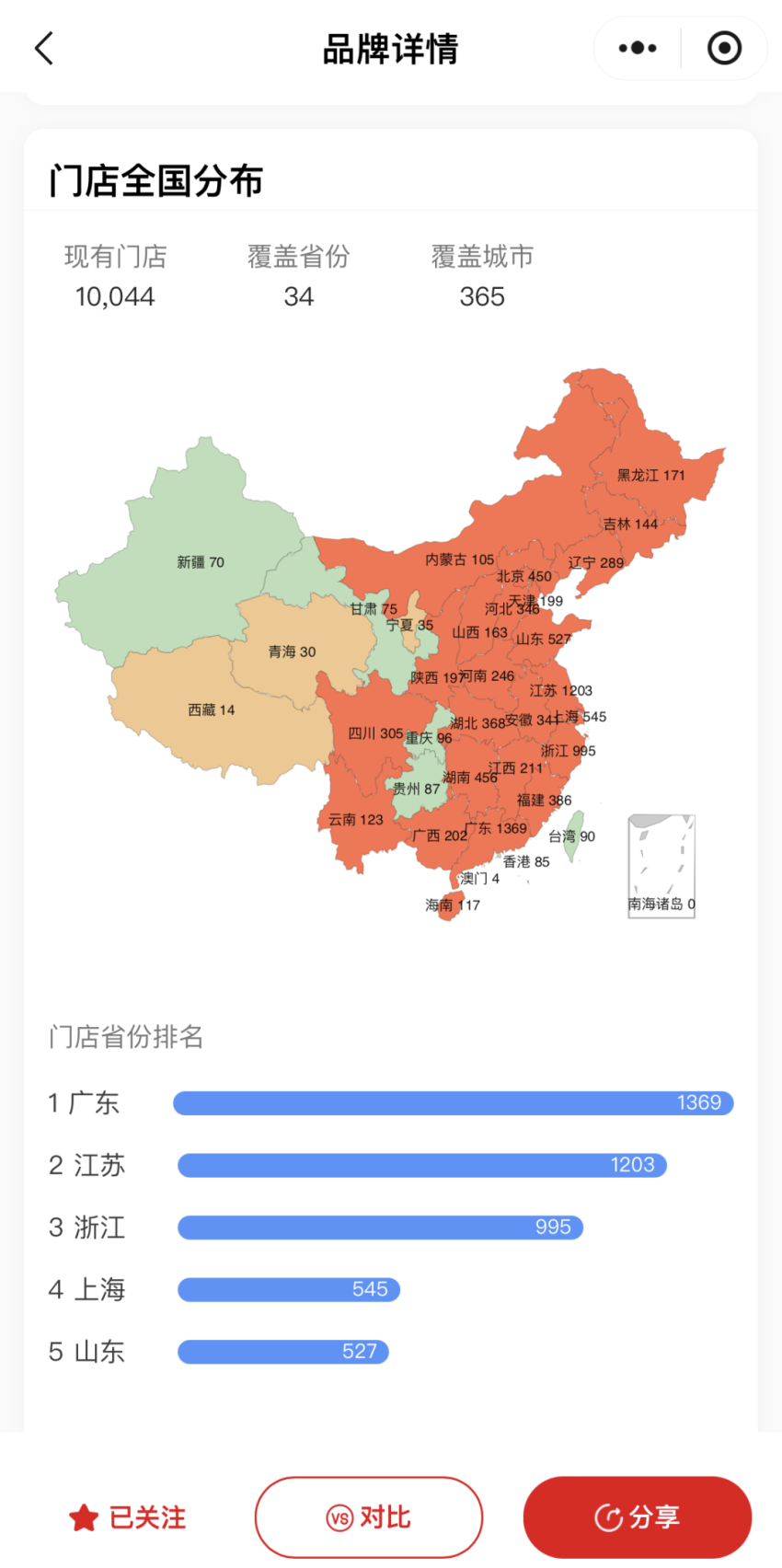Click the 江苏 1203 ranking bar
The height and width of the screenshot is (1568, 782).
point(421,1165)
